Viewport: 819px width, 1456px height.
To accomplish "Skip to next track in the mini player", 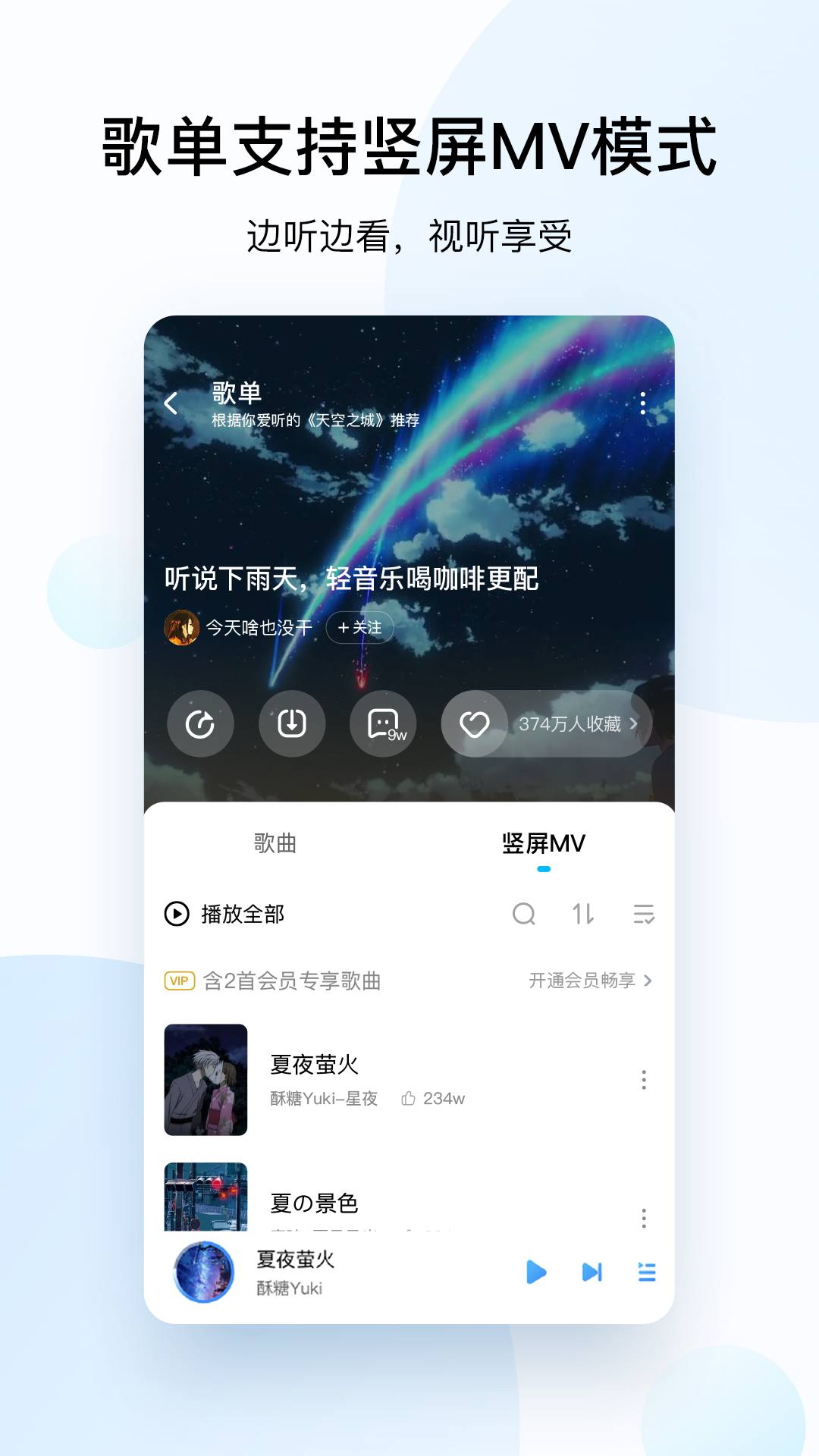I will 592,1273.
